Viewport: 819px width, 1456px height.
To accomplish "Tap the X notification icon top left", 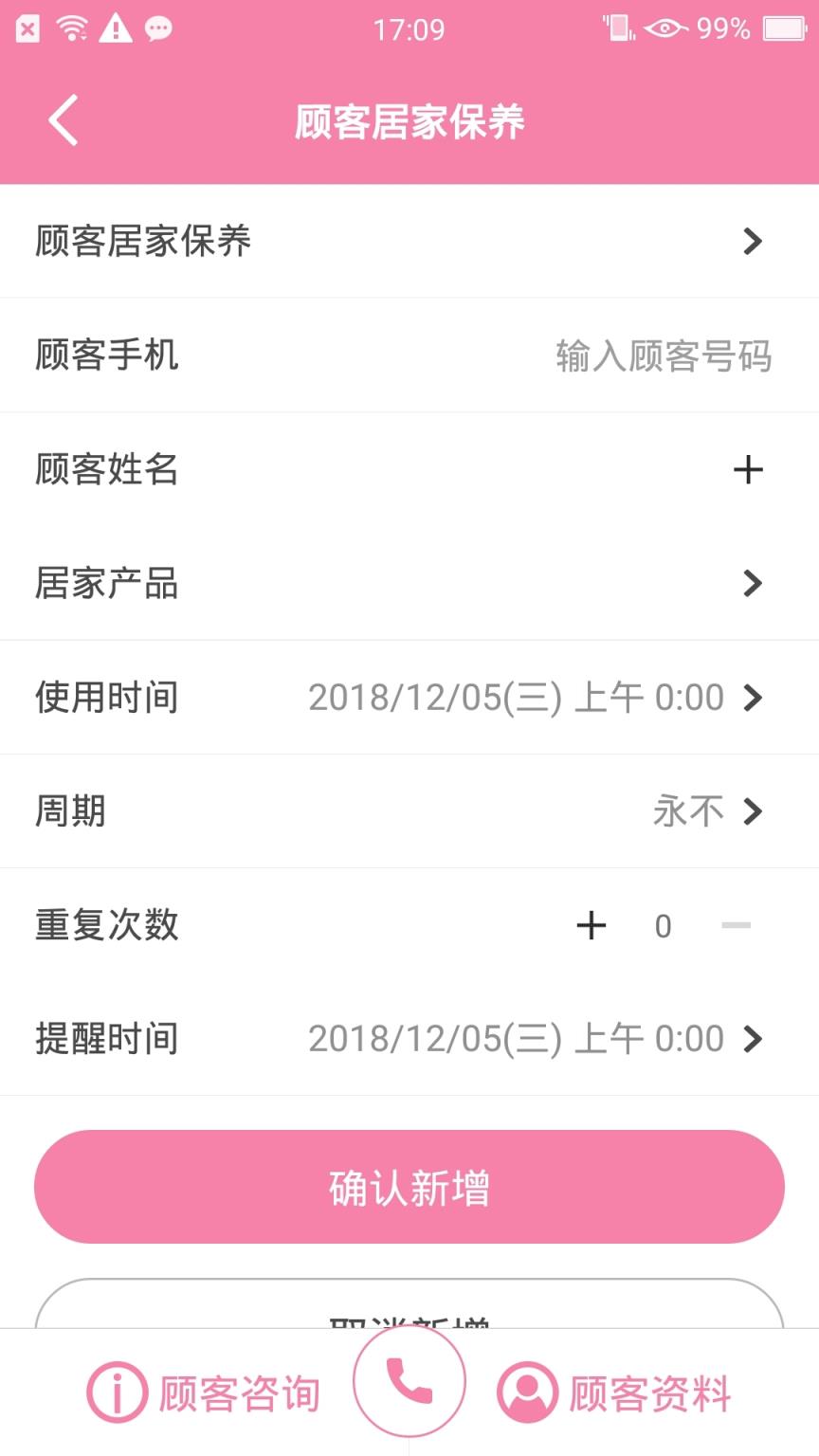I will pyautogui.click(x=27, y=28).
